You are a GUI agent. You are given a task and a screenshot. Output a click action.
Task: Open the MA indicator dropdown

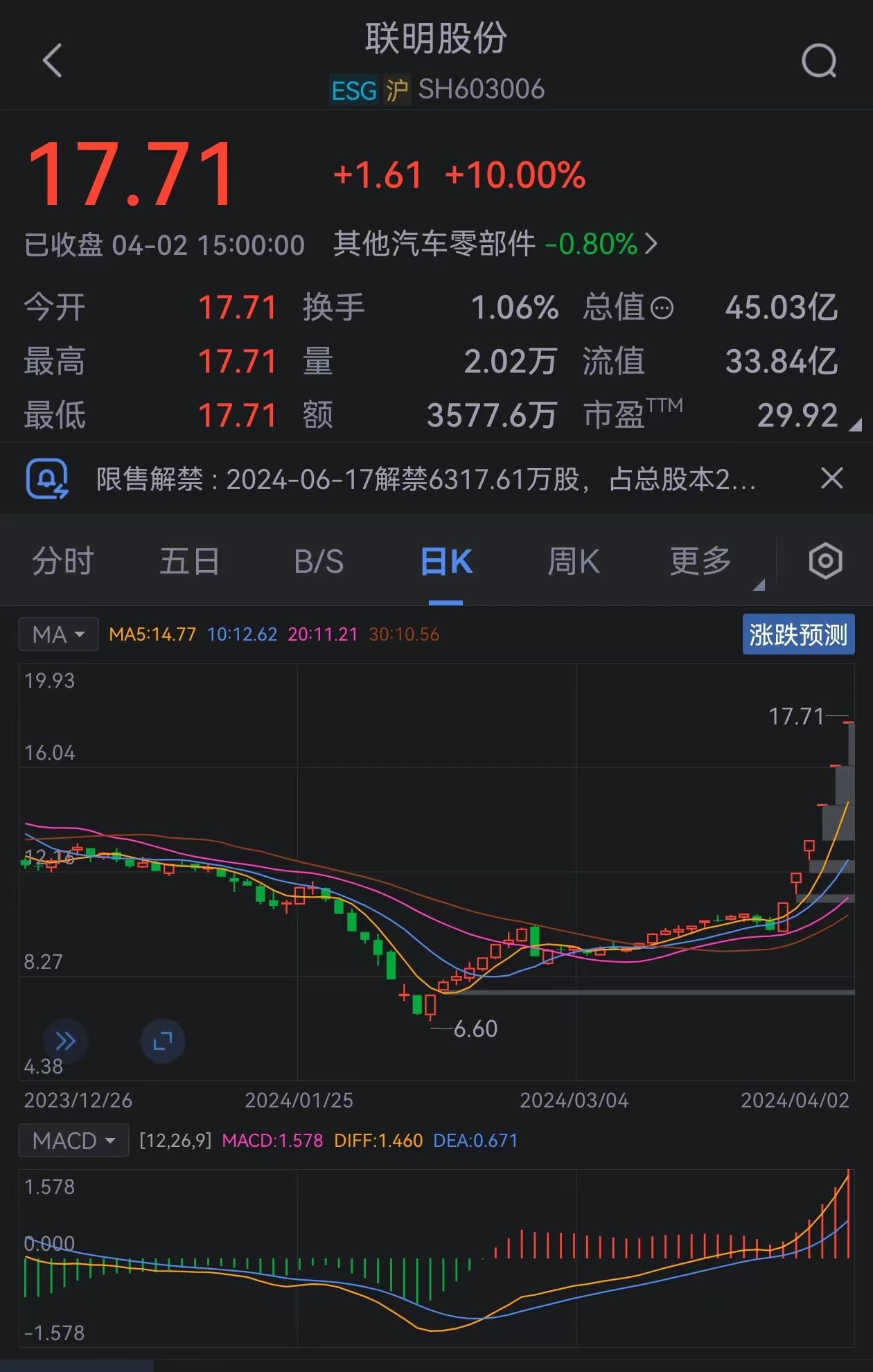(x=59, y=634)
